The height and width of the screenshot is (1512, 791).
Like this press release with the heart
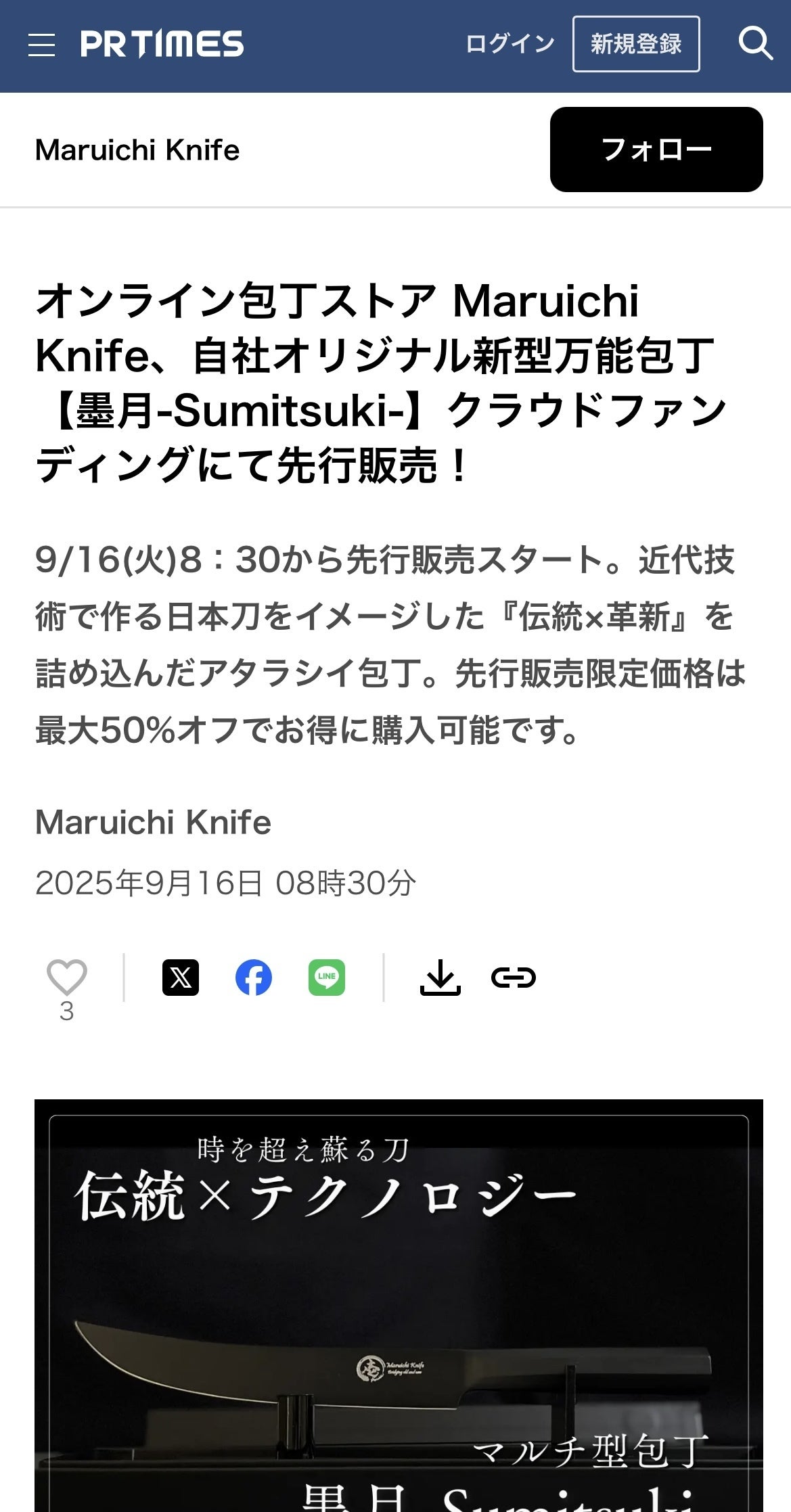click(66, 977)
